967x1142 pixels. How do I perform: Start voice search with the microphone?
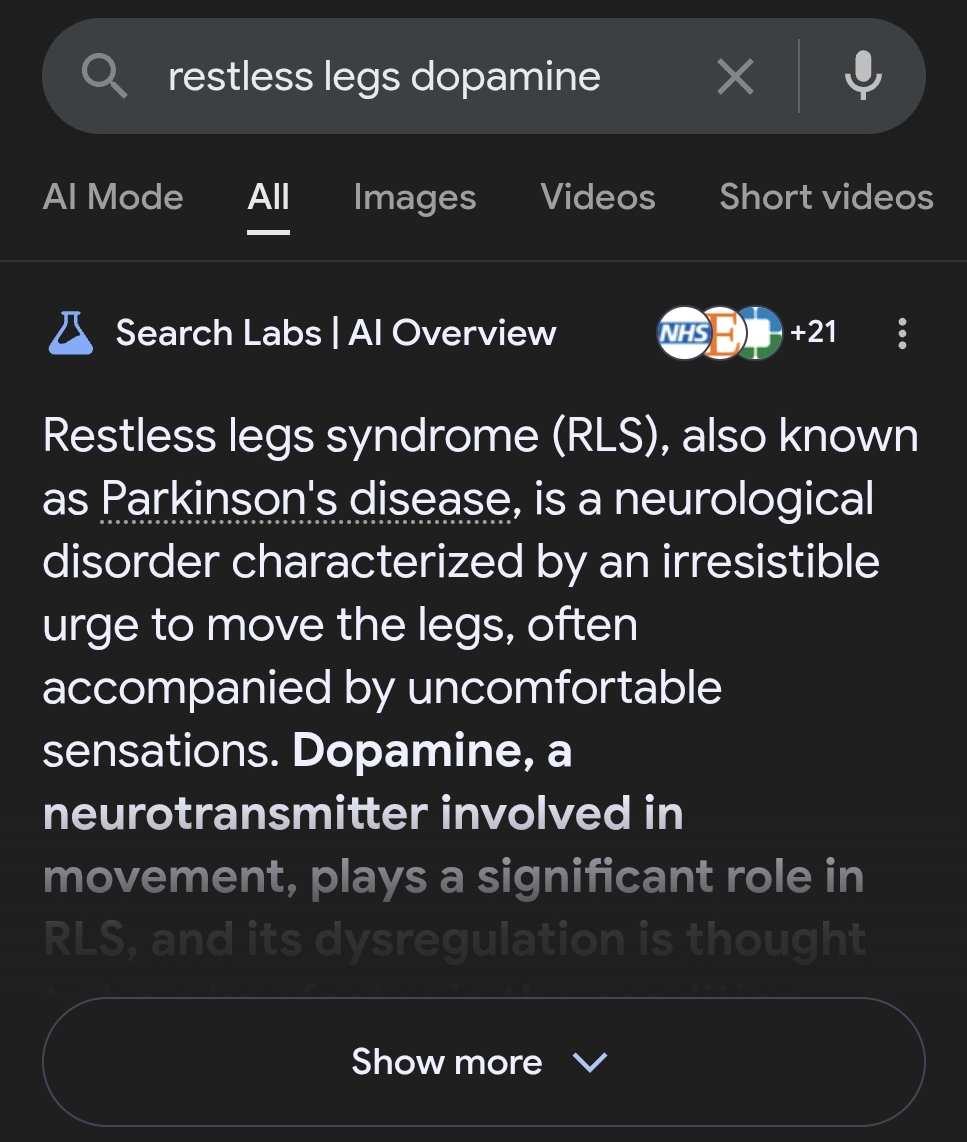(x=862, y=77)
